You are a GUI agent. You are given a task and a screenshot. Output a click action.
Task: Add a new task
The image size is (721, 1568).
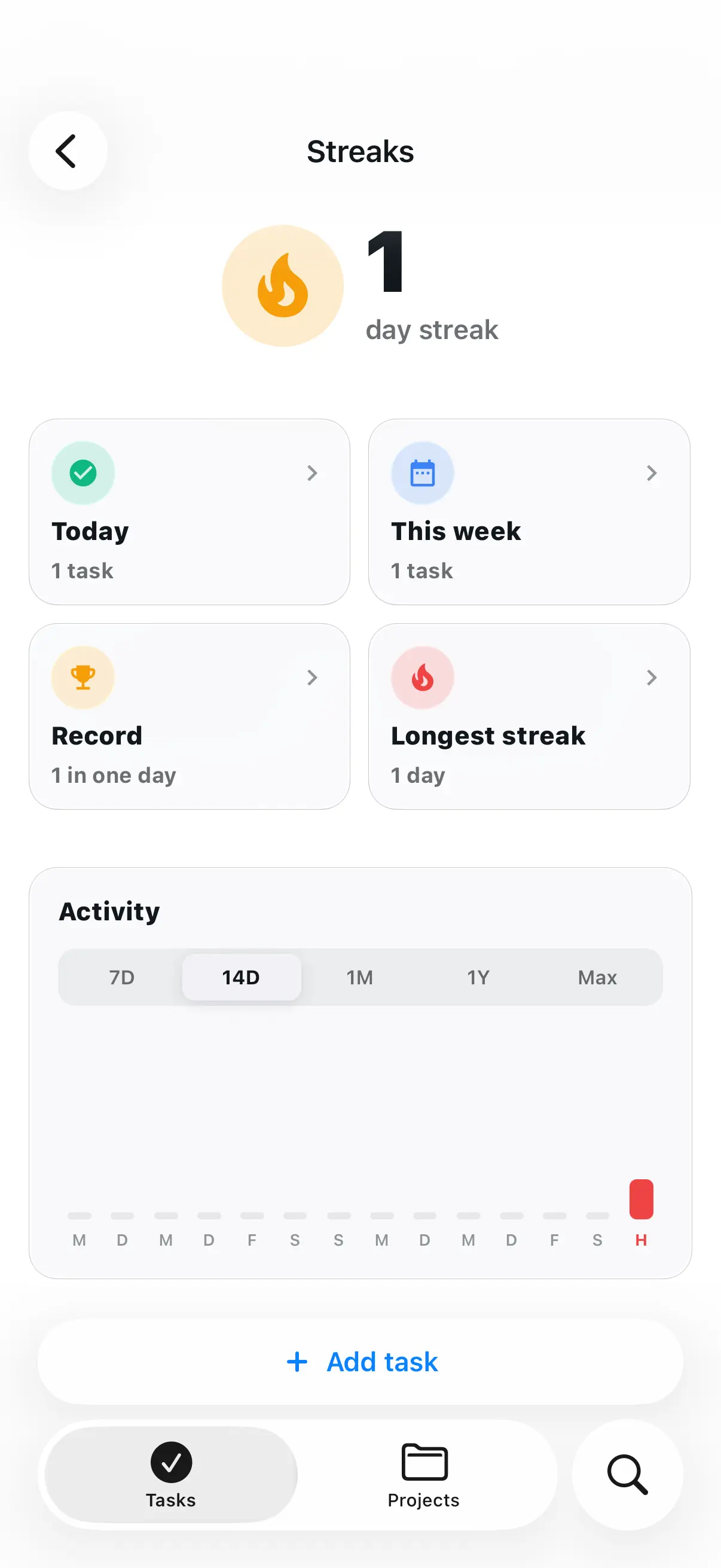361,1362
